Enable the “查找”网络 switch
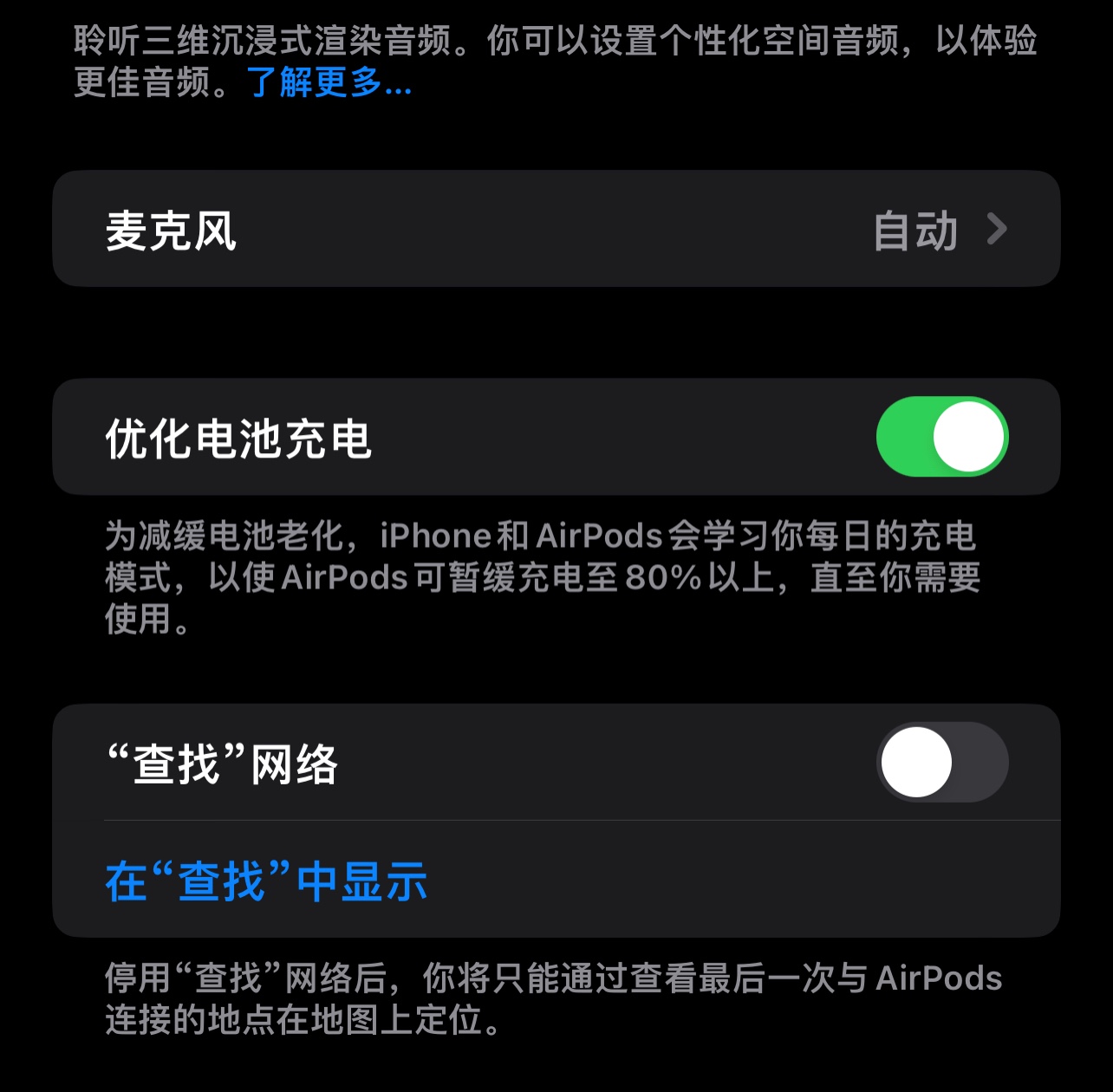This screenshot has height=1092, width=1113. pos(941,763)
